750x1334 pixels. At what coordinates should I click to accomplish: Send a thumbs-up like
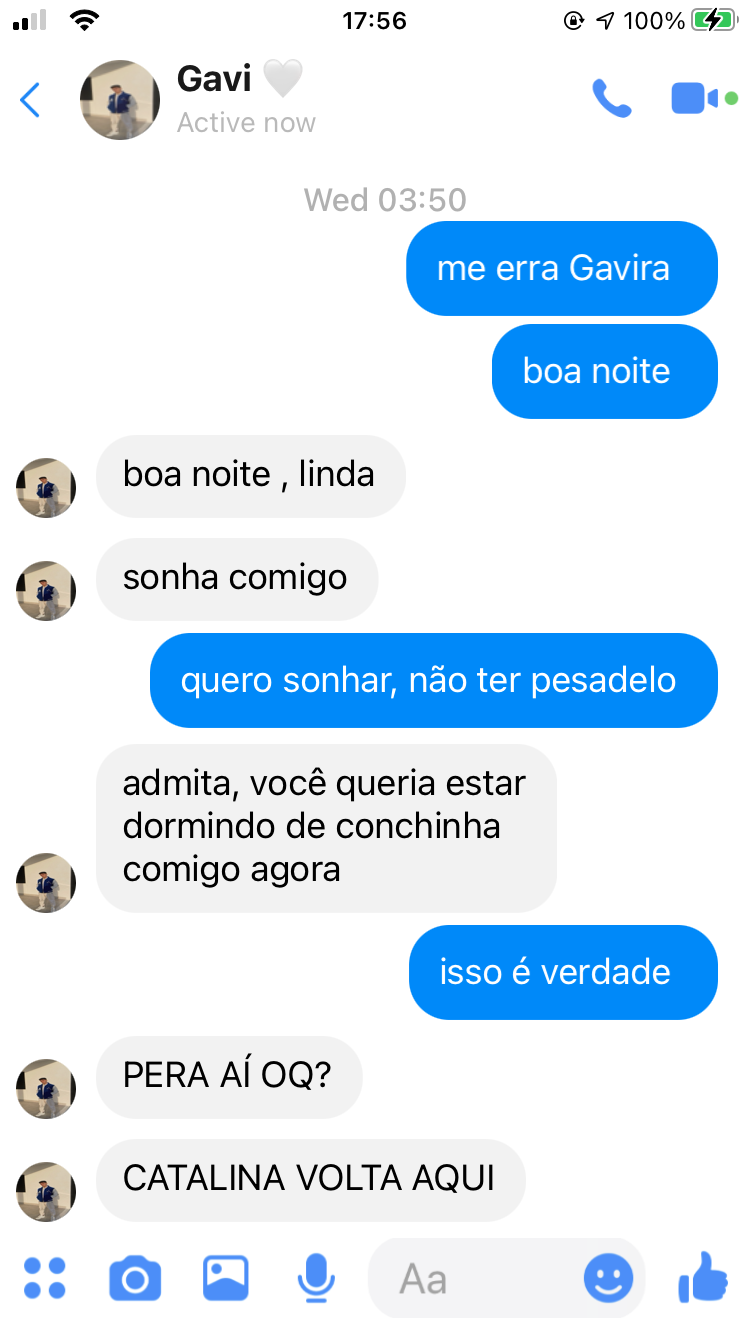(x=703, y=1276)
